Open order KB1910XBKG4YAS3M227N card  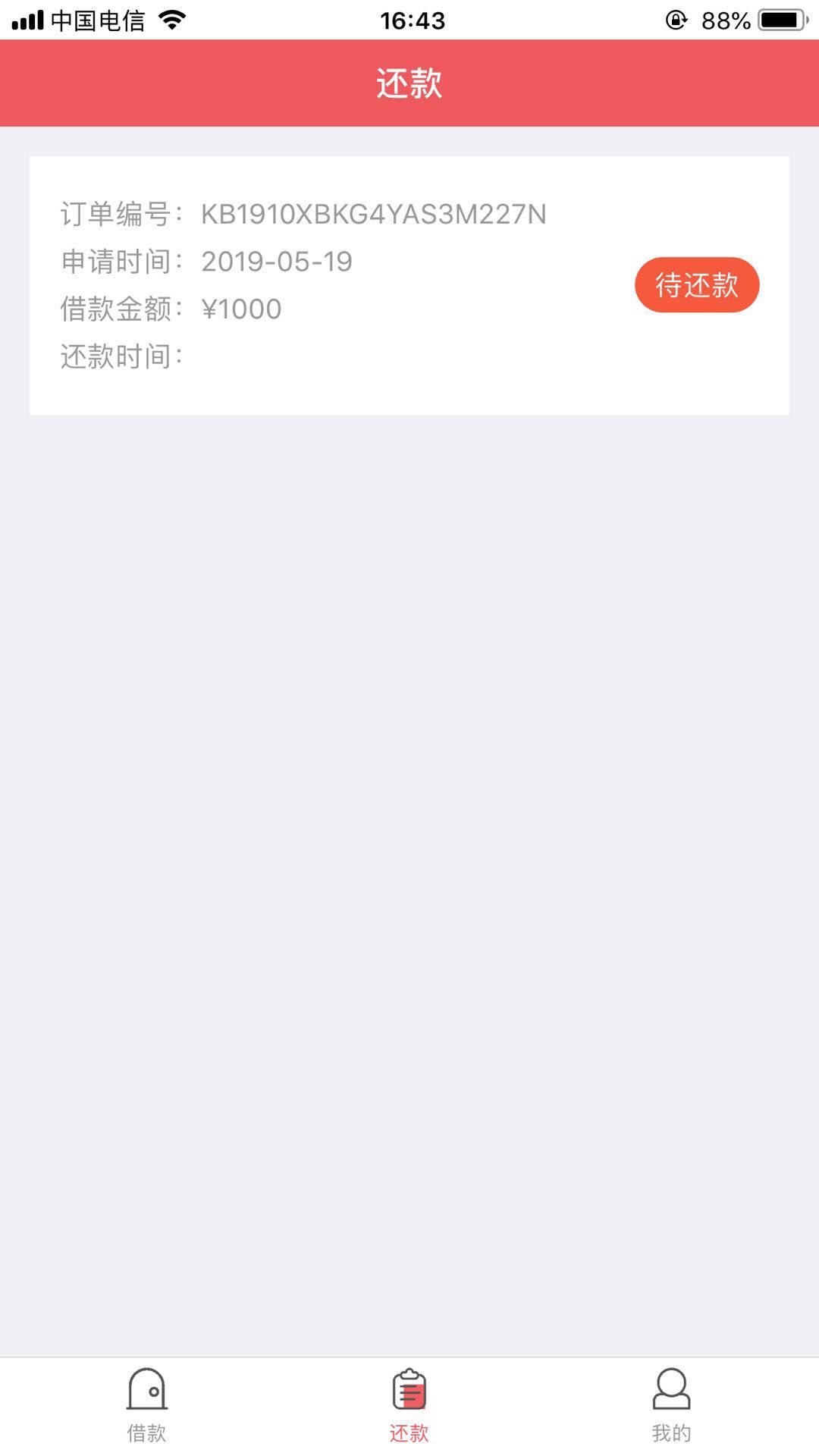(x=409, y=286)
